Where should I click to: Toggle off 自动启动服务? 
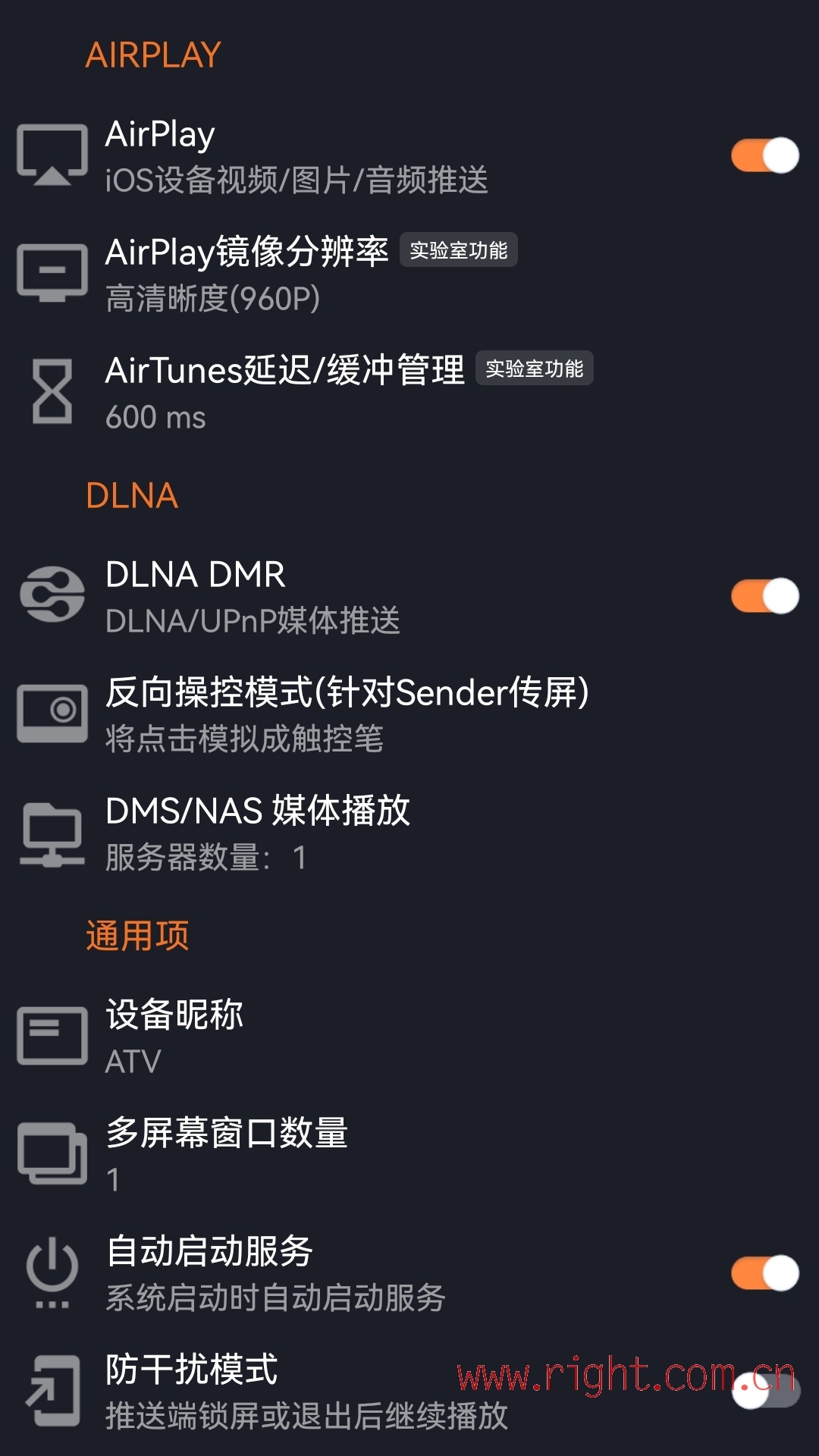pos(764,1273)
